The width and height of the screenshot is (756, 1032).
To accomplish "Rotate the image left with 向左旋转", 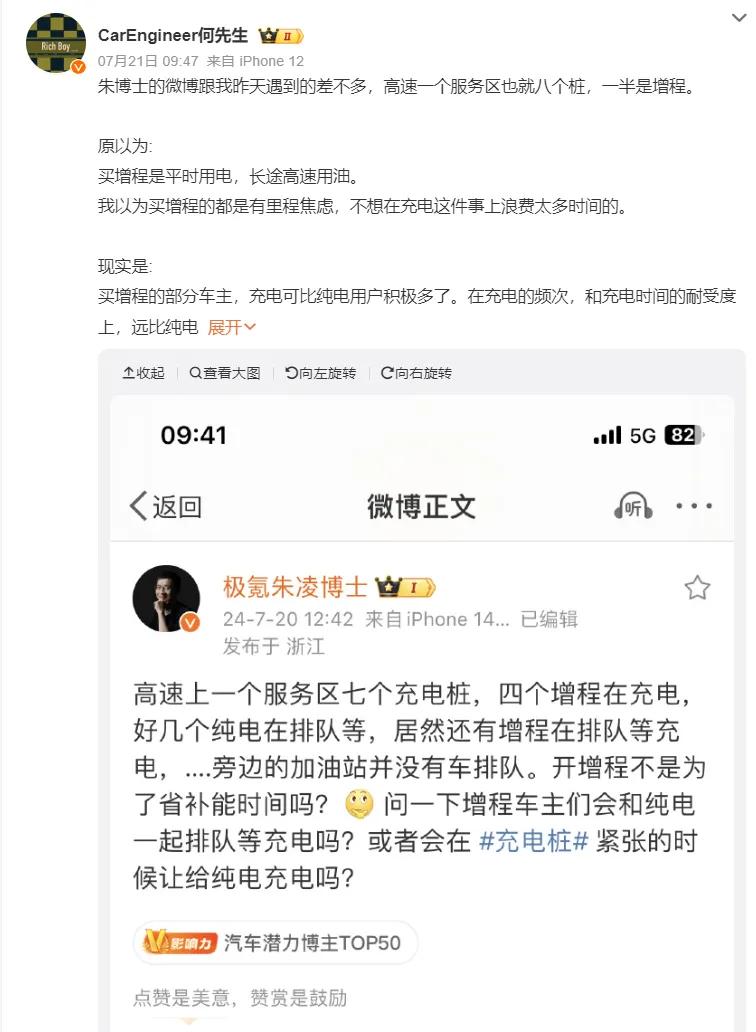I will (x=320, y=373).
